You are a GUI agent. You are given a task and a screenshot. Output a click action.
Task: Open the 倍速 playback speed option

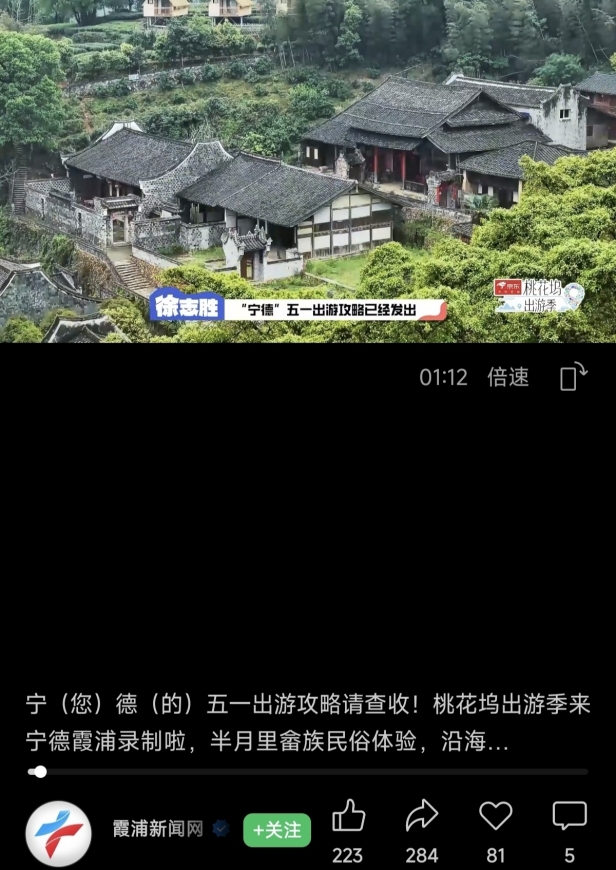pyautogui.click(x=508, y=377)
